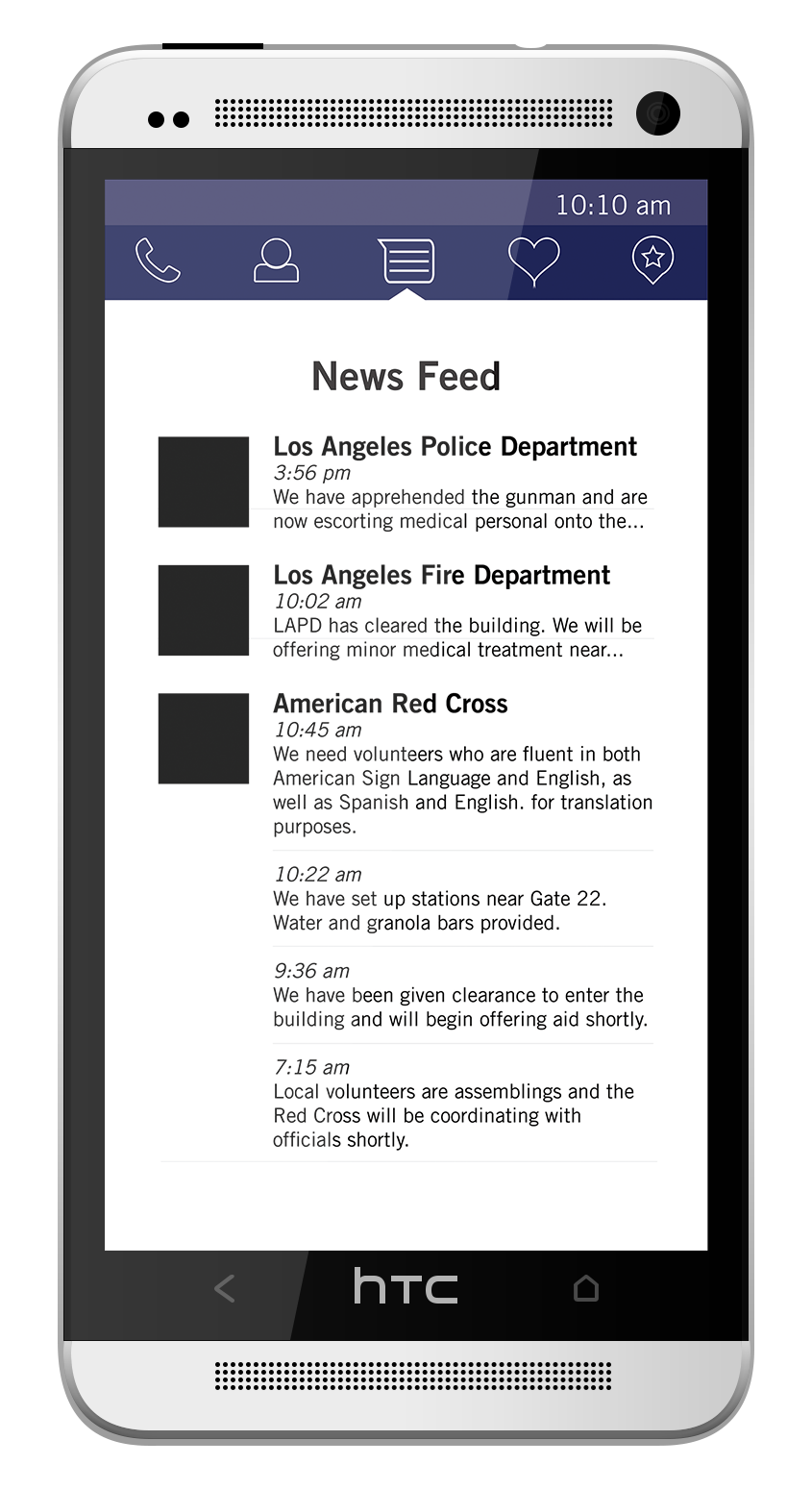Go back with the system back arrow

[224, 1288]
